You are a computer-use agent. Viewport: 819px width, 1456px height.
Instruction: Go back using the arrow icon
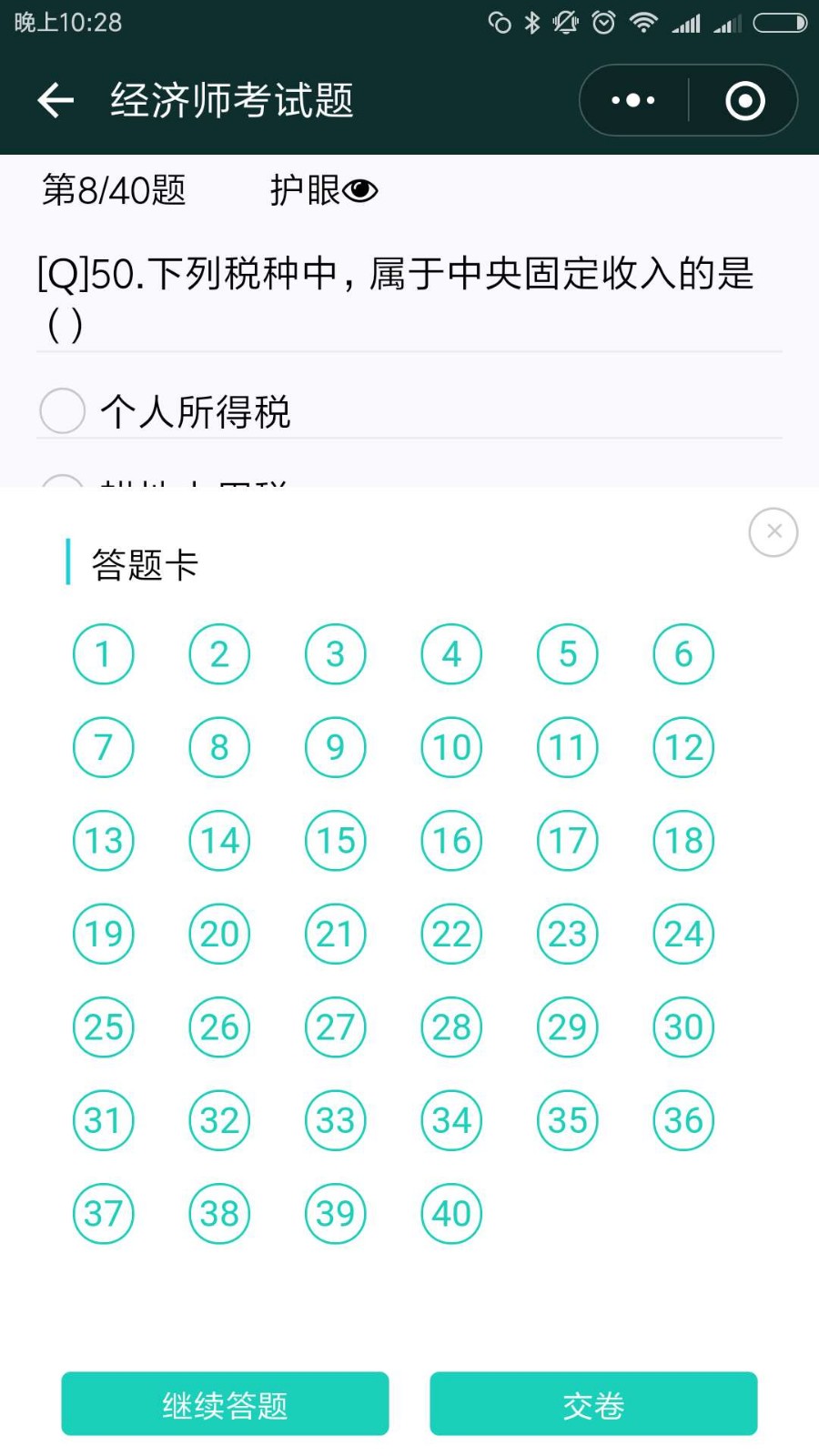[x=56, y=100]
